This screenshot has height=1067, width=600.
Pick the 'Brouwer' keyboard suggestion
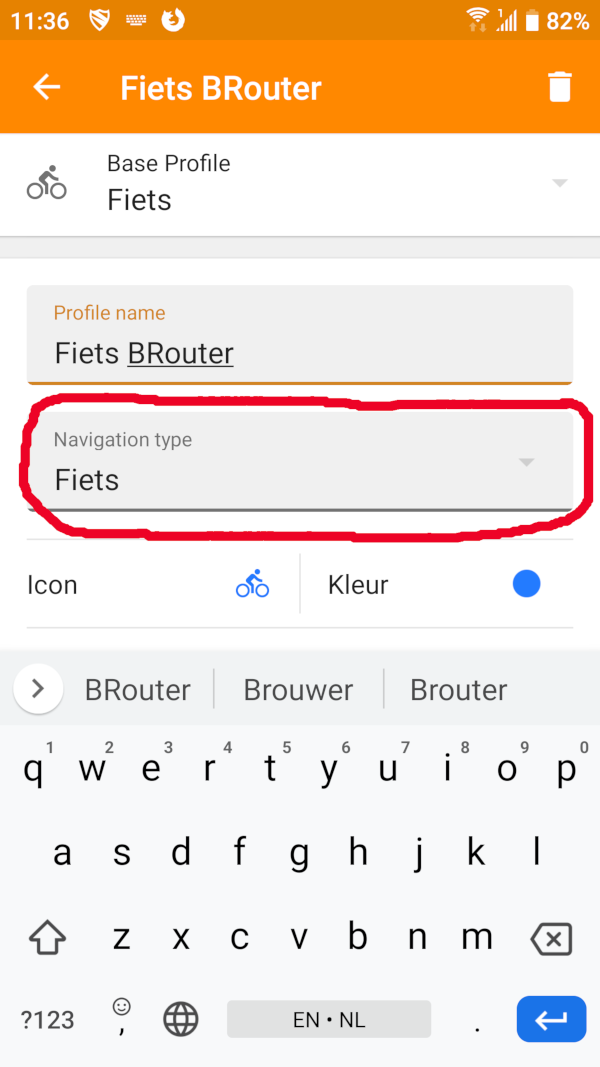click(298, 690)
